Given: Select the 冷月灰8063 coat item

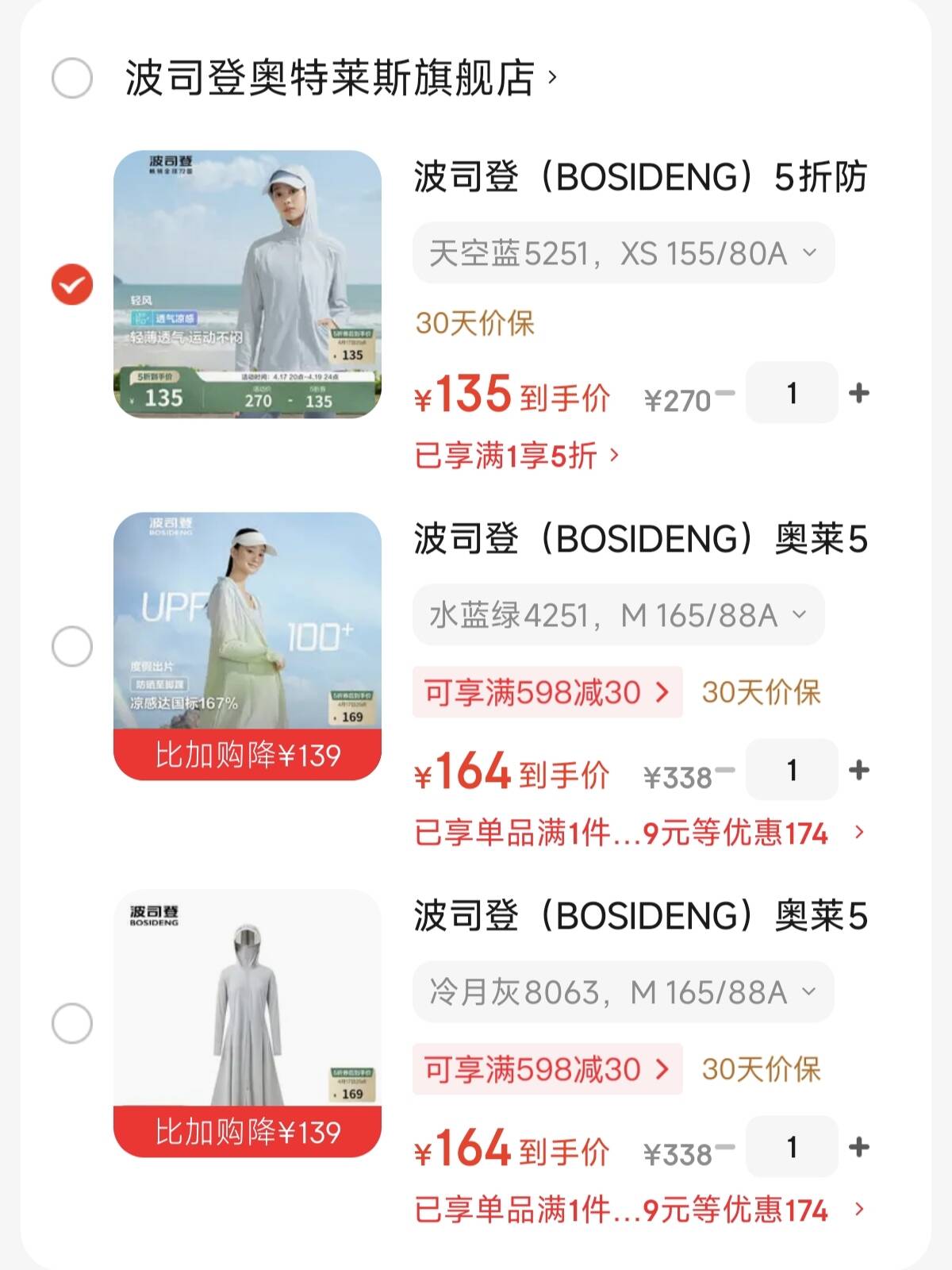Looking at the screenshot, I should pyautogui.click(x=72, y=1023).
